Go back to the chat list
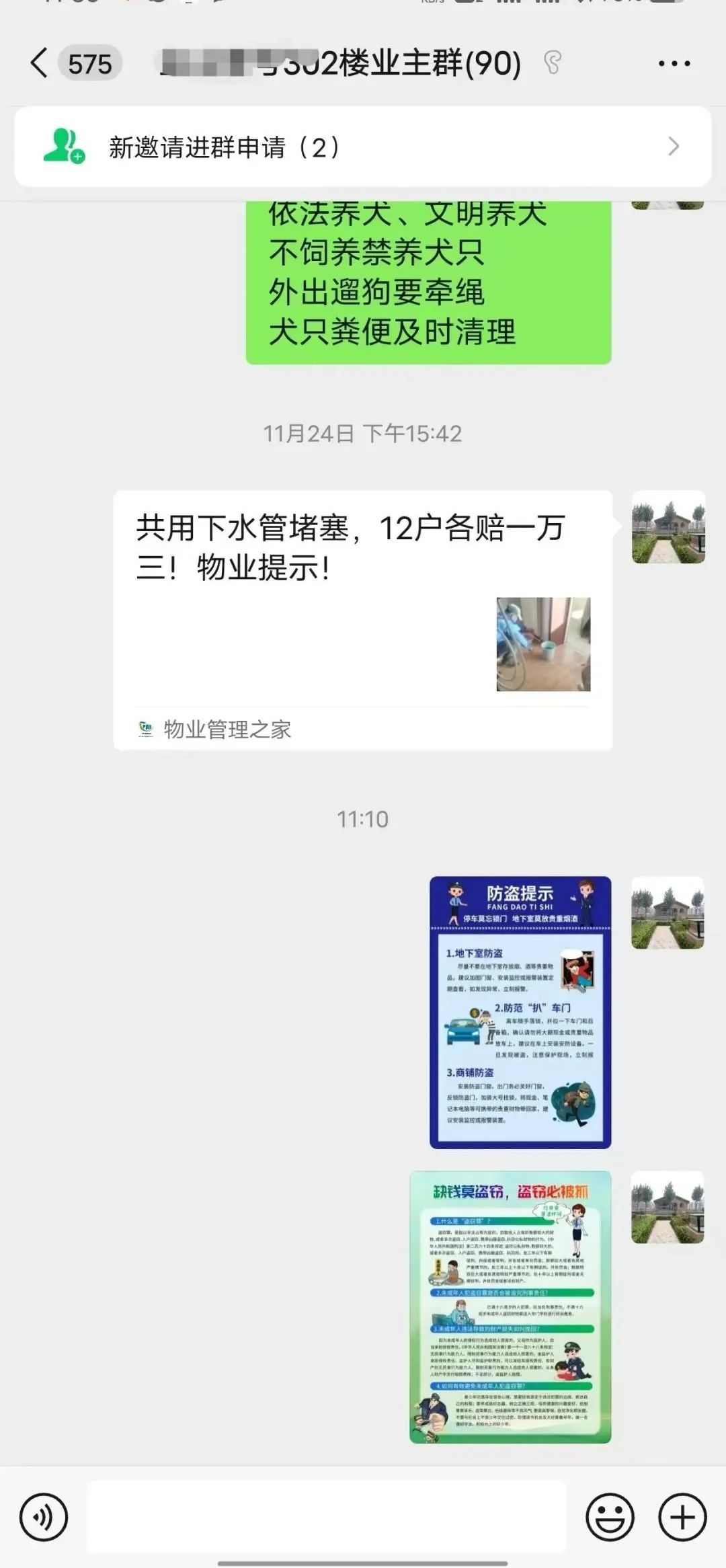Viewport: 726px width, 1568px height. pyautogui.click(x=40, y=64)
